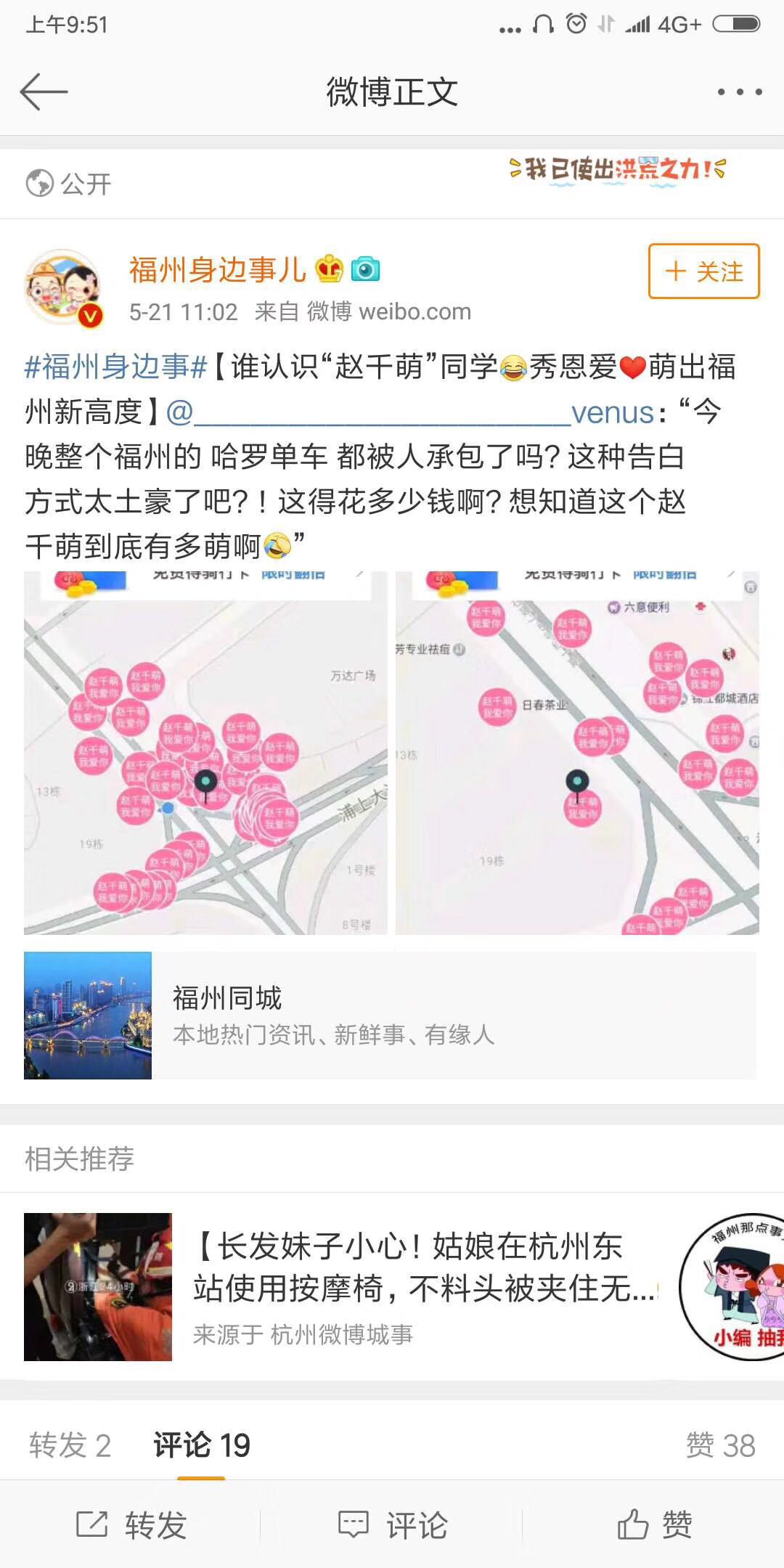Open the 我已使出洪荒之力 banner
This screenshot has width=784, height=1568.
tap(617, 171)
